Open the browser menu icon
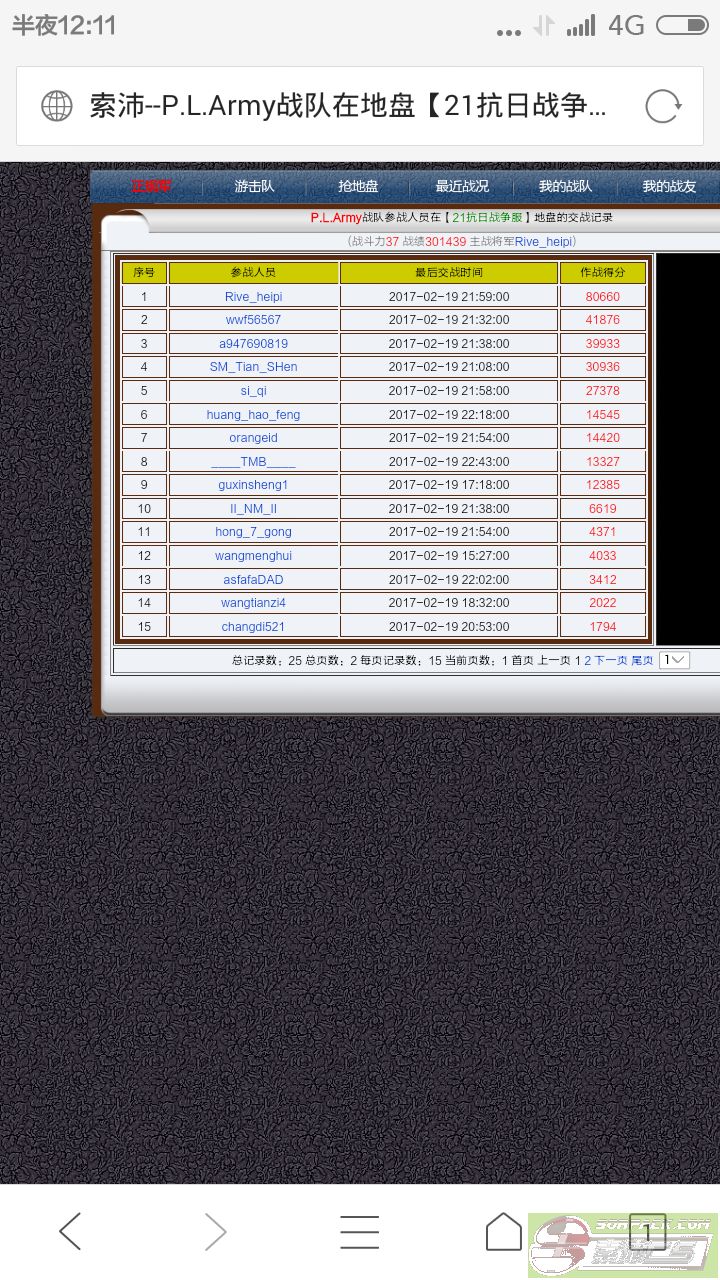 tap(359, 1232)
